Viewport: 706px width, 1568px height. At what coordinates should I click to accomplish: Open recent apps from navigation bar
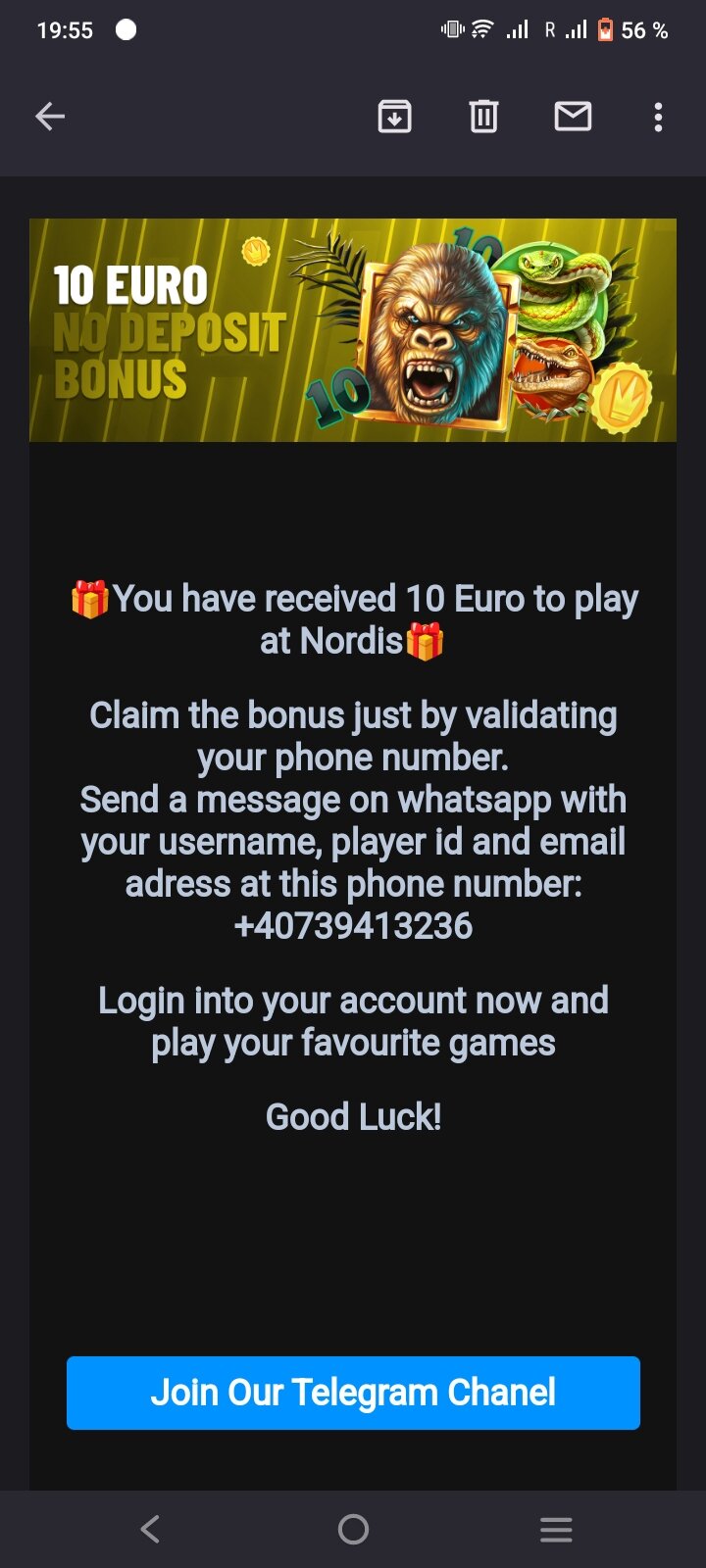(556, 1529)
